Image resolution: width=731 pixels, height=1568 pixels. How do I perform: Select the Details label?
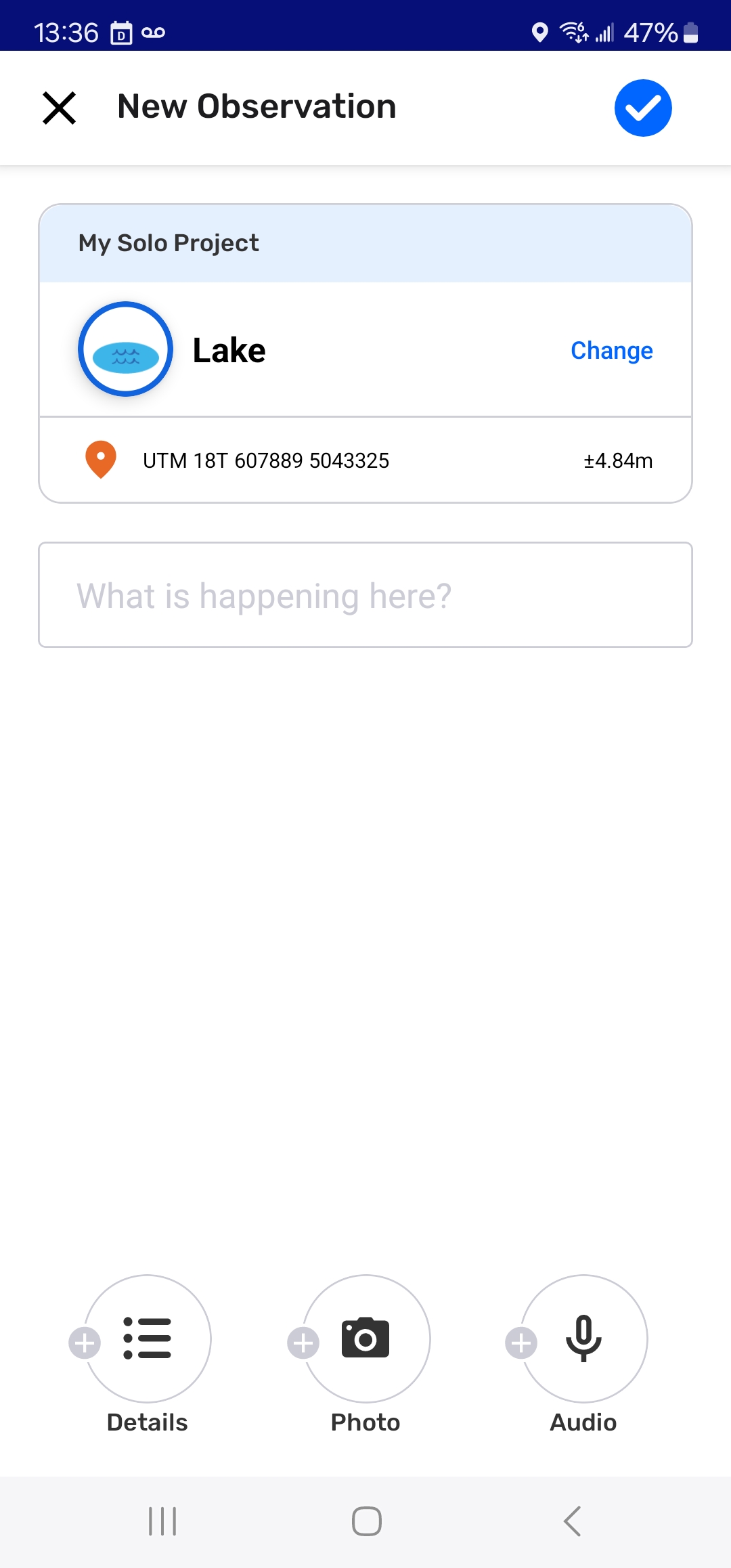tap(147, 1422)
